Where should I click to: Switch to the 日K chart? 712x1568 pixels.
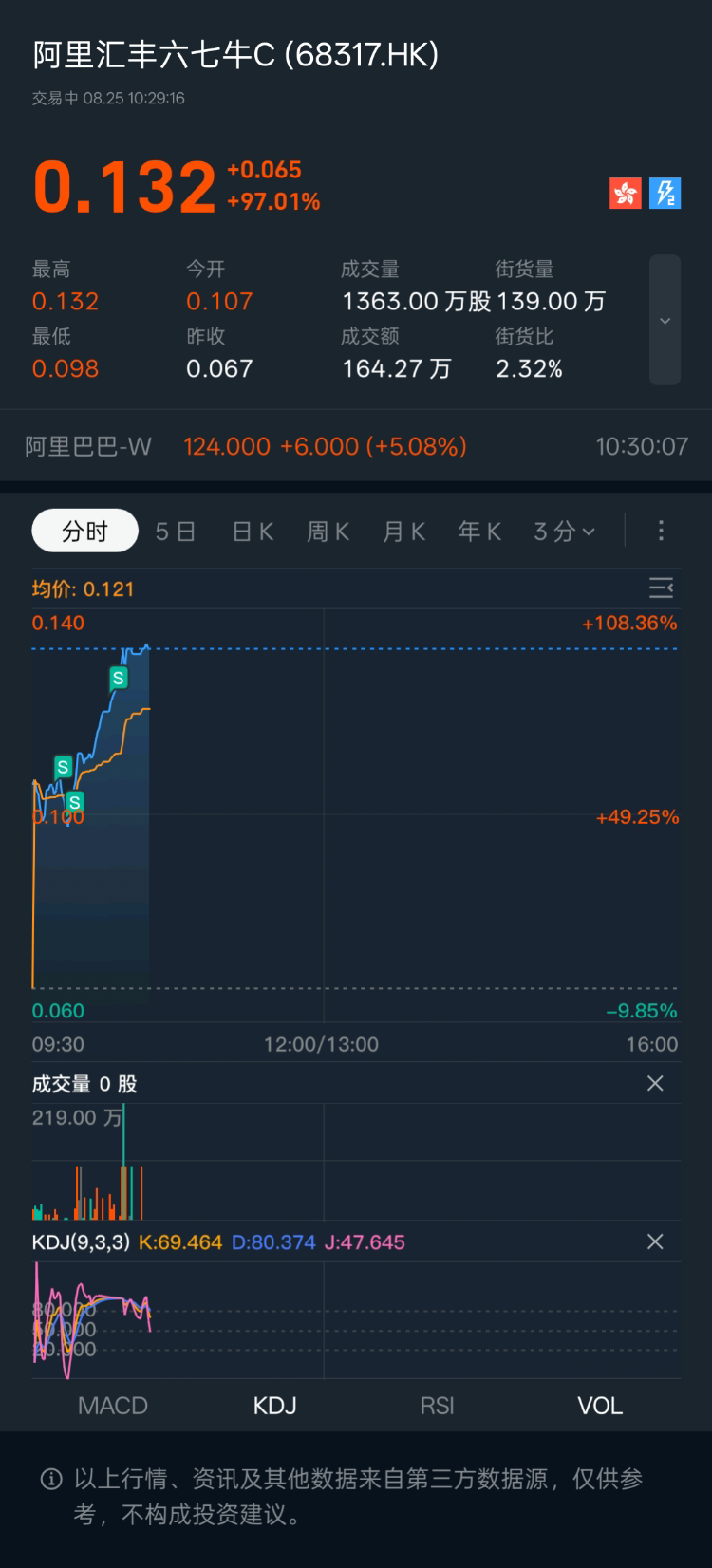click(253, 531)
